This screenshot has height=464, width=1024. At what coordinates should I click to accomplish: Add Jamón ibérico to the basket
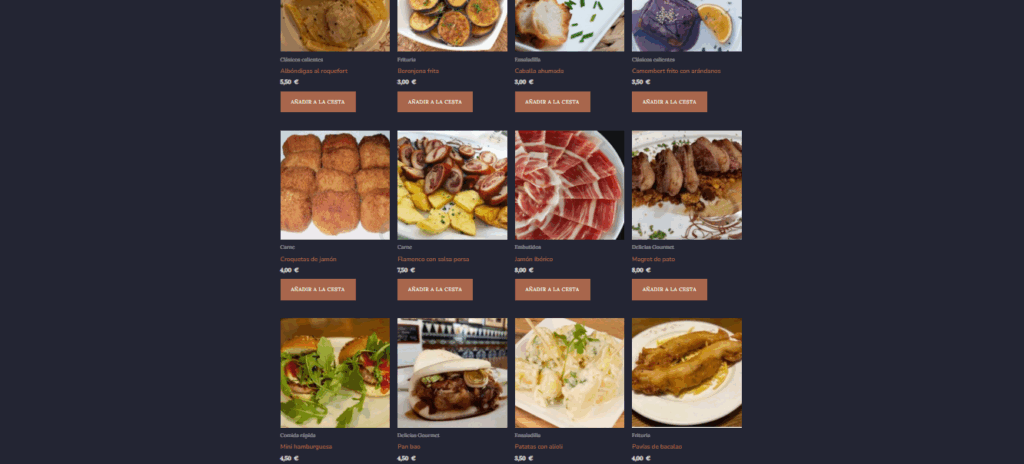552,290
